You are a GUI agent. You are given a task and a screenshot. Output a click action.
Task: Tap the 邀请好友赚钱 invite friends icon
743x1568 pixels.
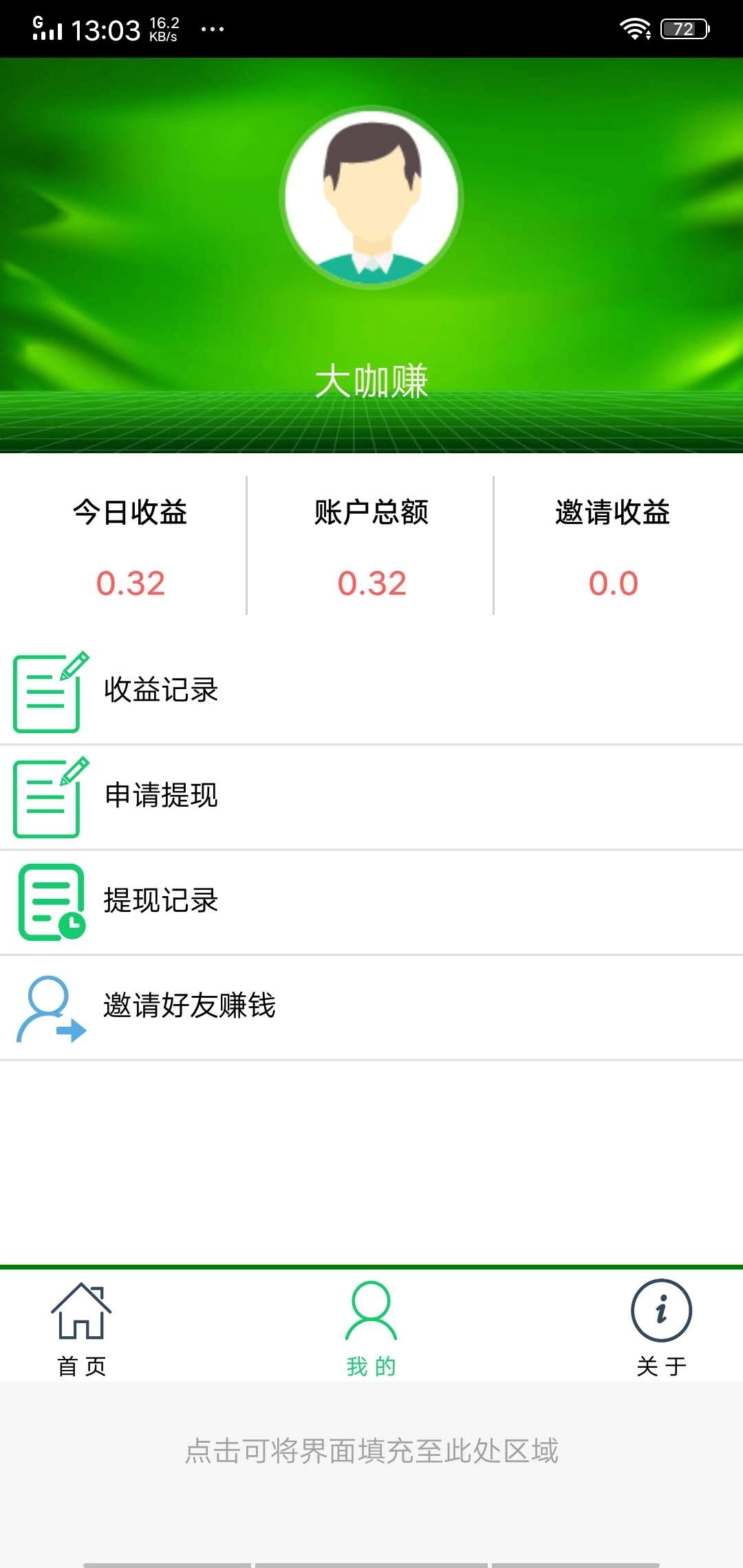click(48, 1008)
